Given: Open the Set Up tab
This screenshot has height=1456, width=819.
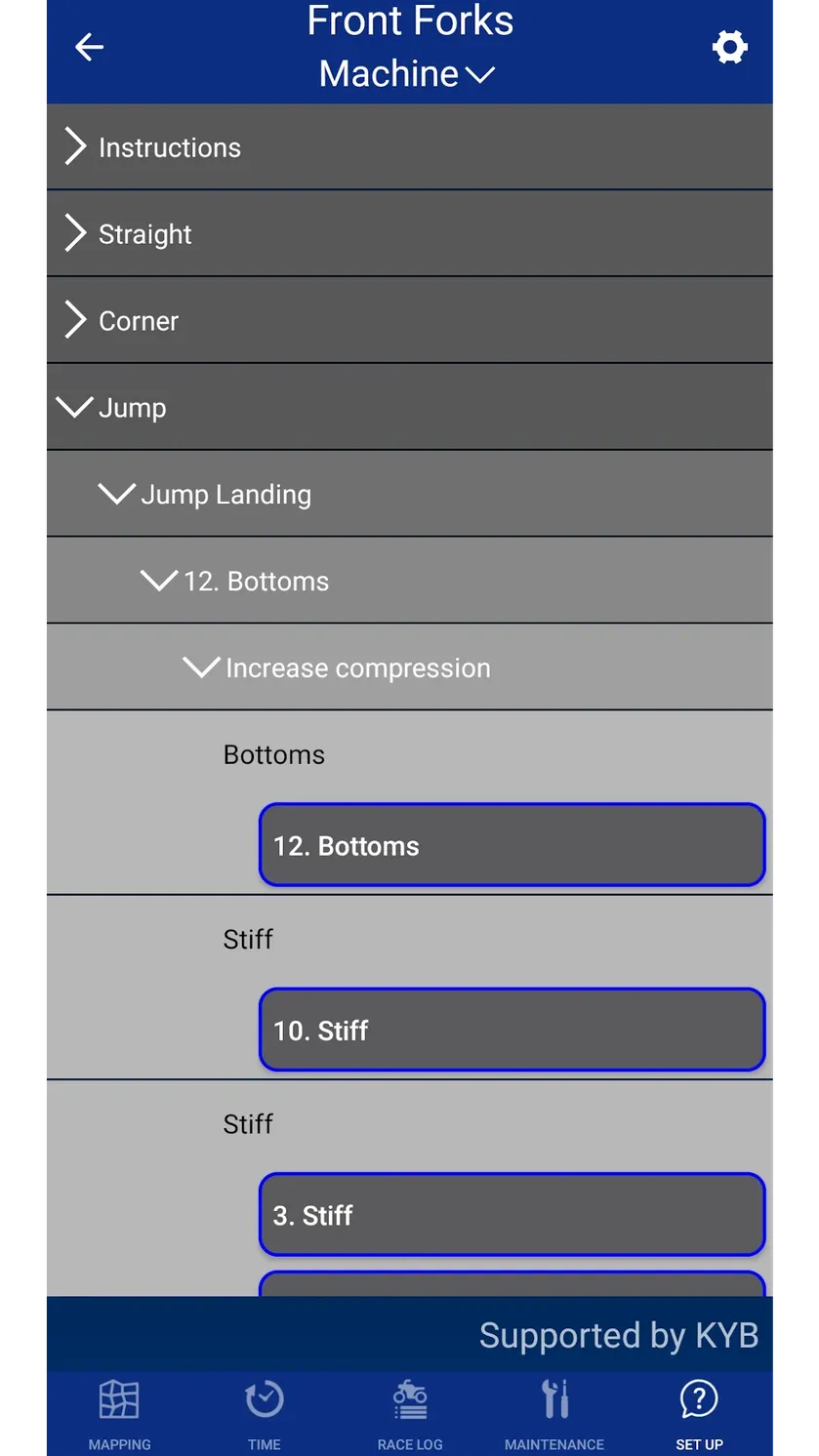Looking at the screenshot, I should pos(700,1414).
